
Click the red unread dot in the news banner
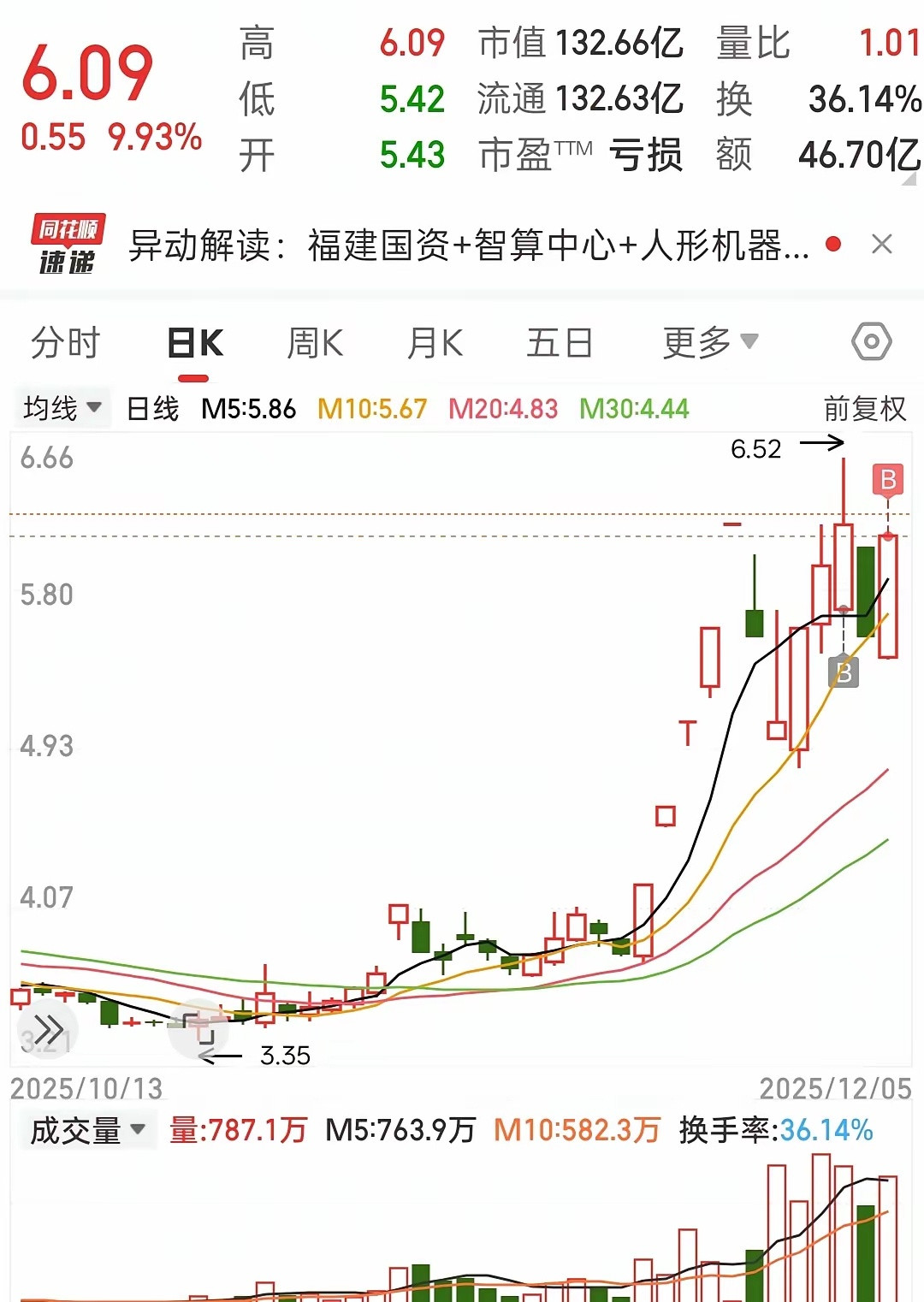(x=833, y=243)
